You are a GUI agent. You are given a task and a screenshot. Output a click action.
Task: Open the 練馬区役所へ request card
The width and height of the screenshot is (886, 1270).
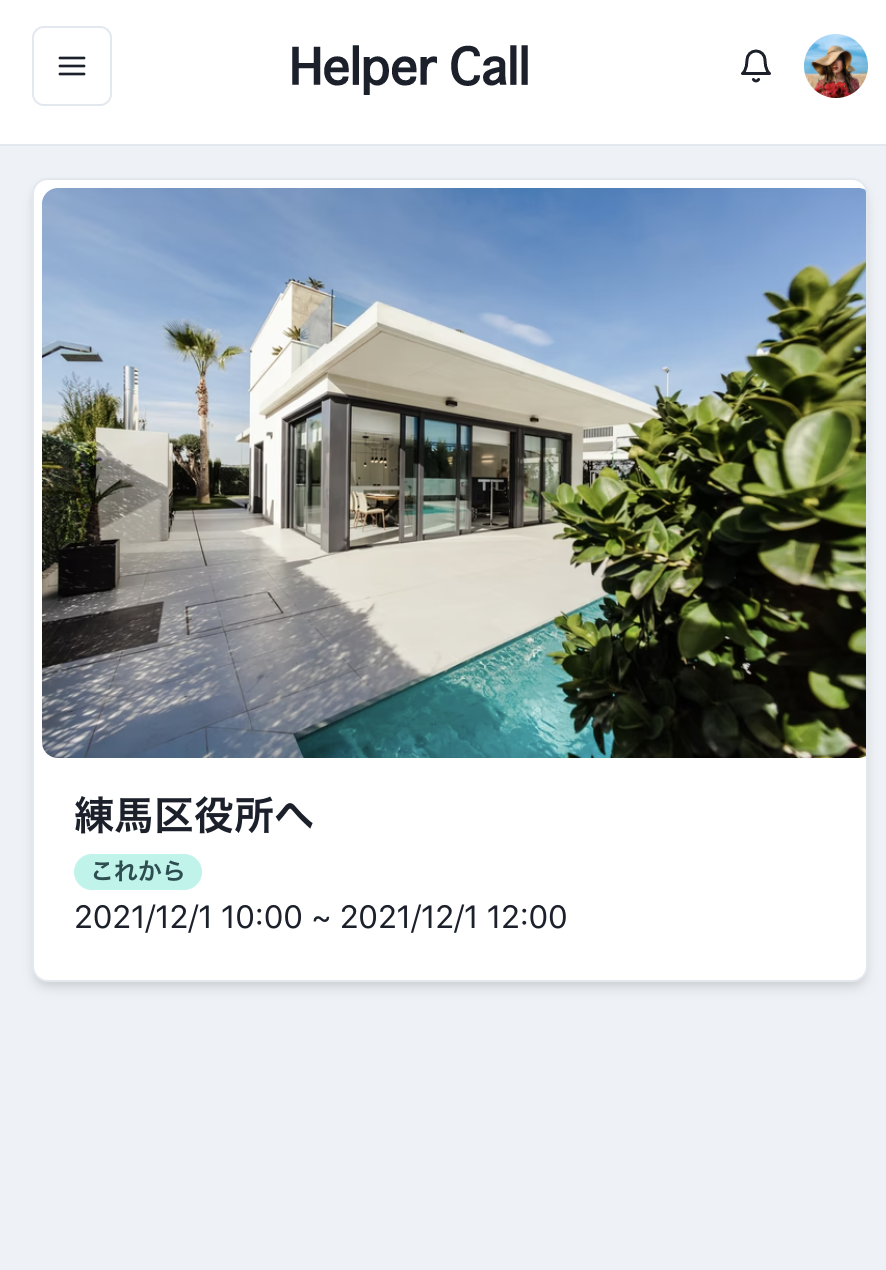coord(450,580)
